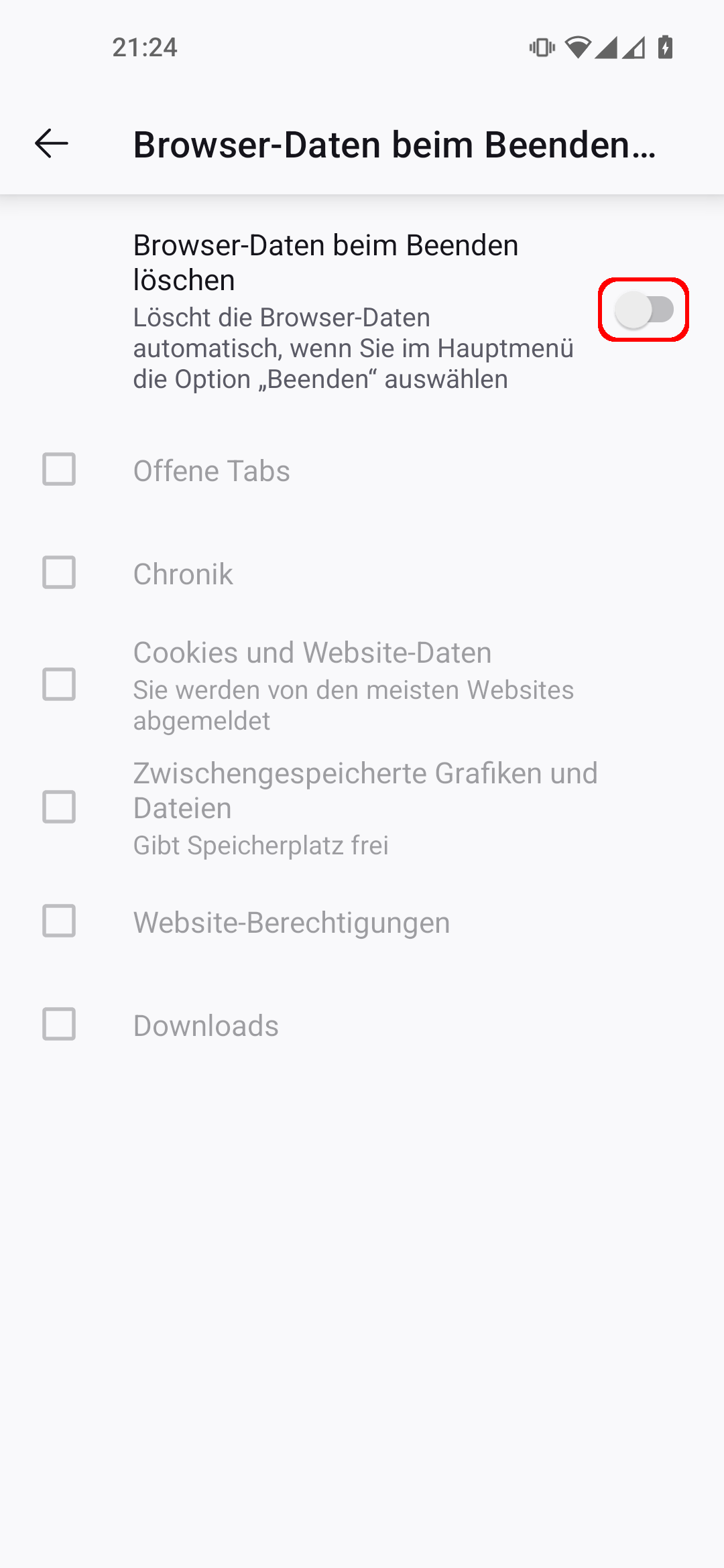
Task: Check the Offene Tabs checkbox
Action: [x=59, y=469]
